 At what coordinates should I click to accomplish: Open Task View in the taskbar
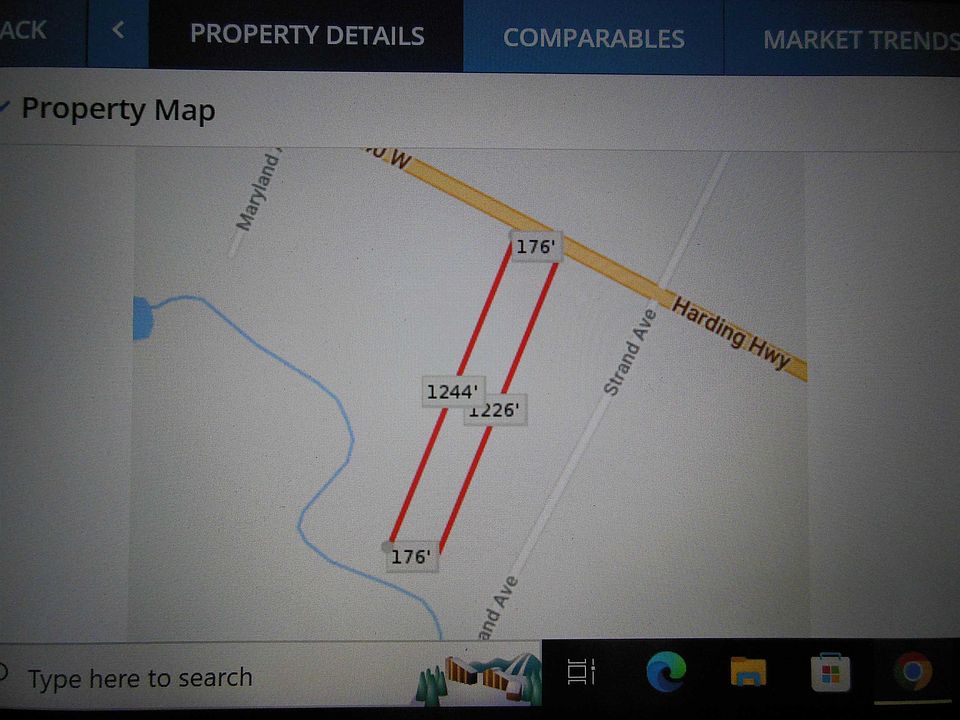(x=582, y=673)
